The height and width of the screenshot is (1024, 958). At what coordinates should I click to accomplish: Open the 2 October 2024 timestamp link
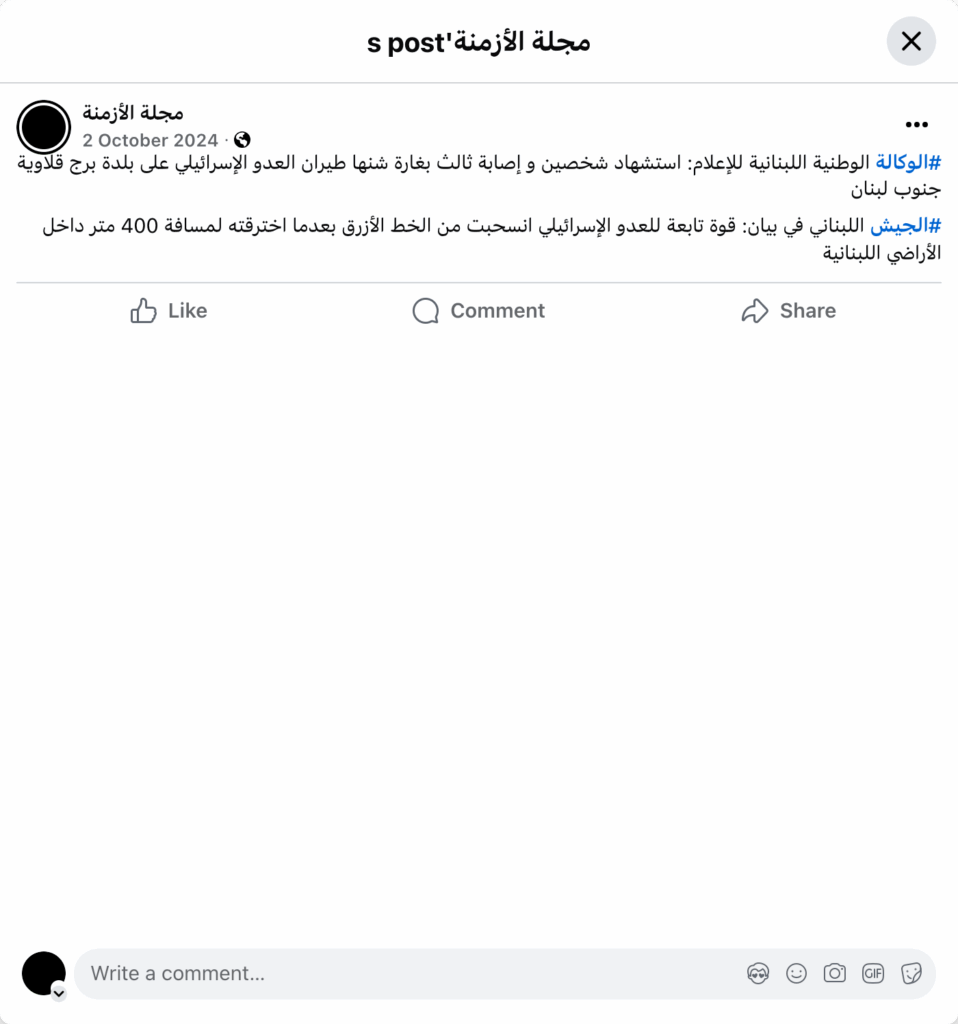[150, 140]
